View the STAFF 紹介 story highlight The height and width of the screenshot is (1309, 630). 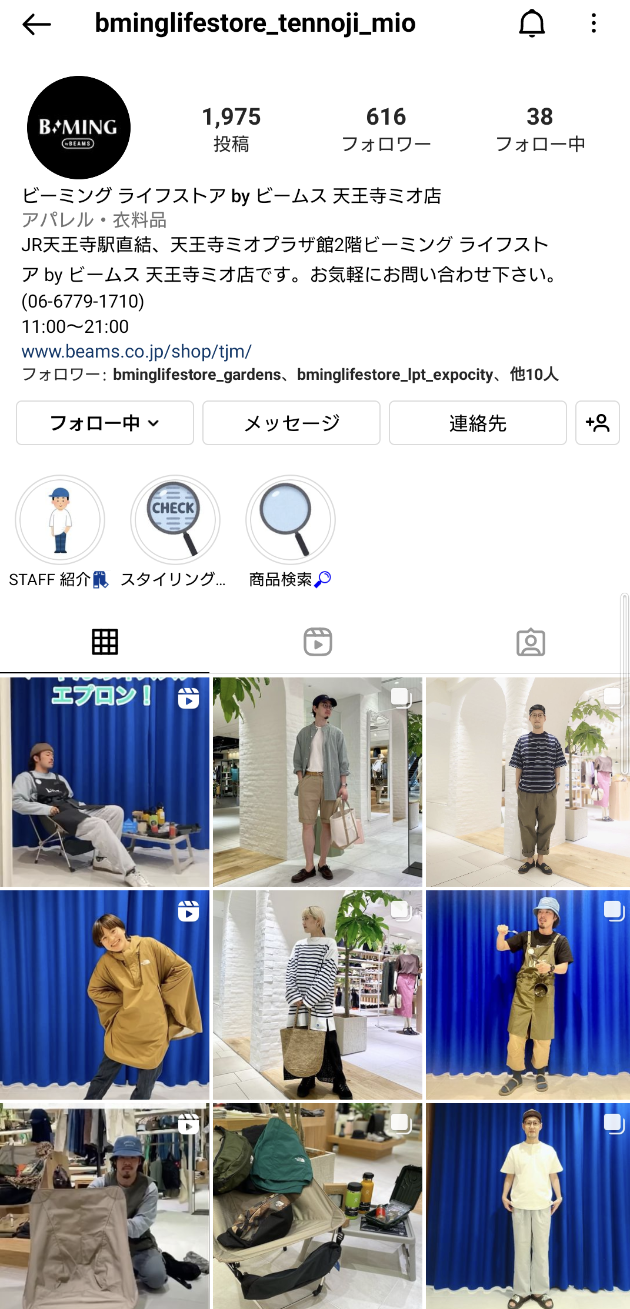(59, 520)
